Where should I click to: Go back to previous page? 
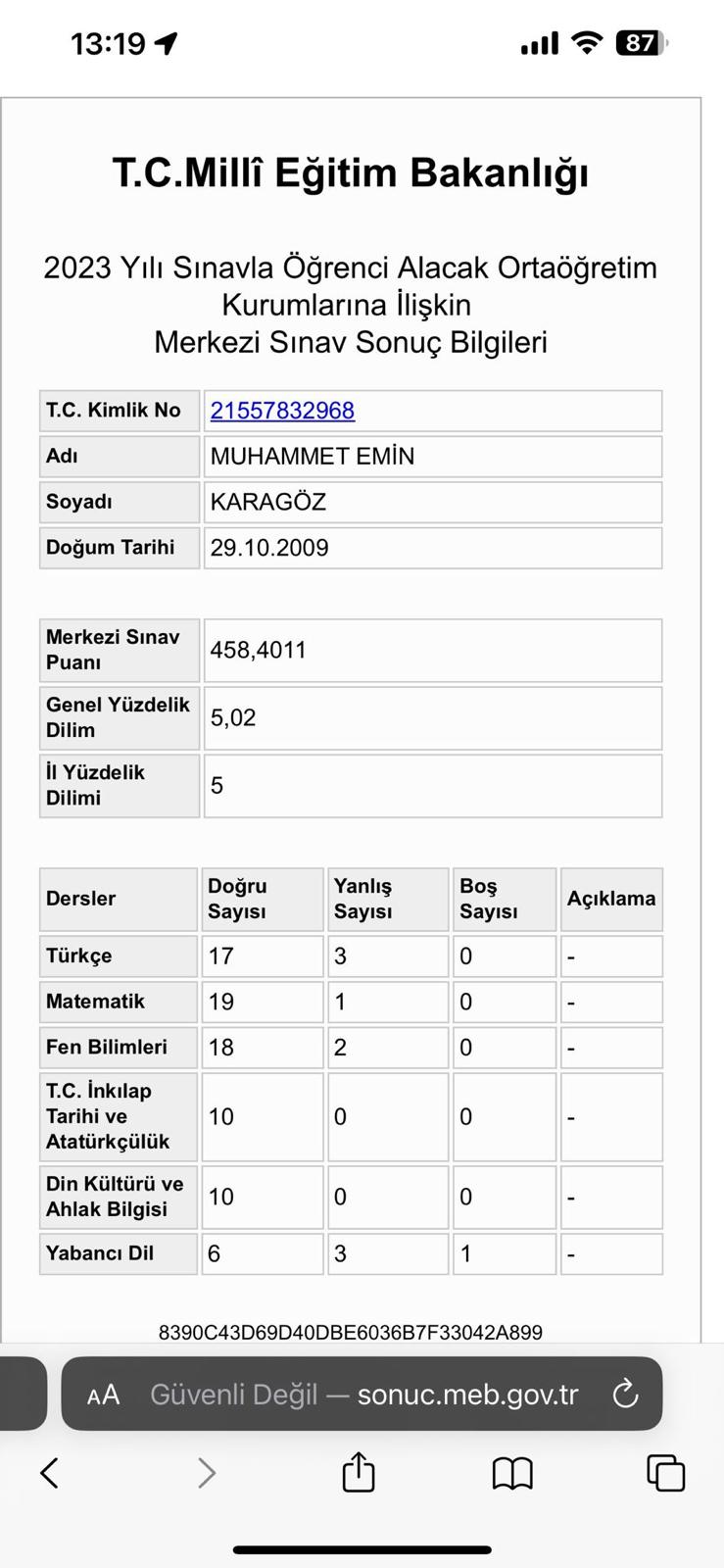click(49, 1472)
